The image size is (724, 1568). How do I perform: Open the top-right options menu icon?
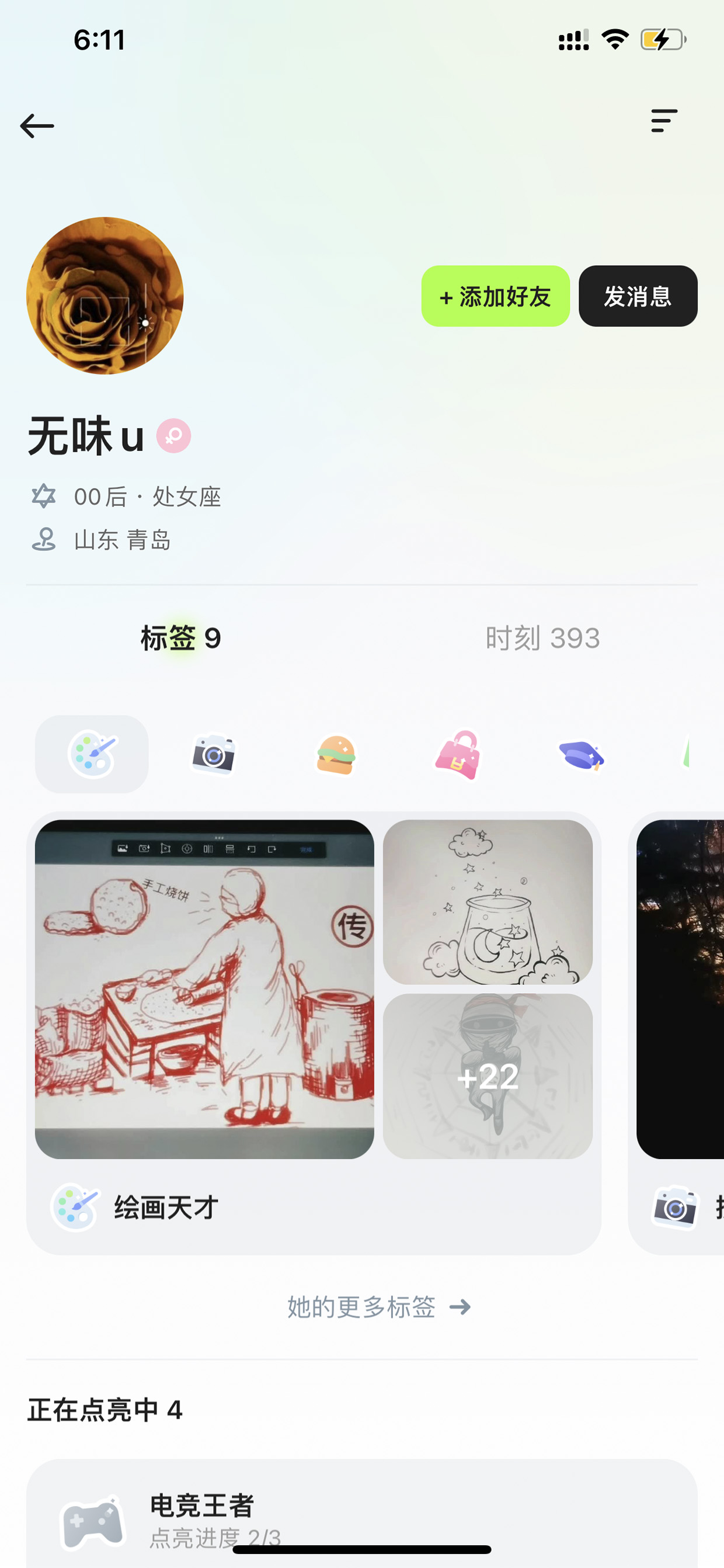tap(664, 120)
